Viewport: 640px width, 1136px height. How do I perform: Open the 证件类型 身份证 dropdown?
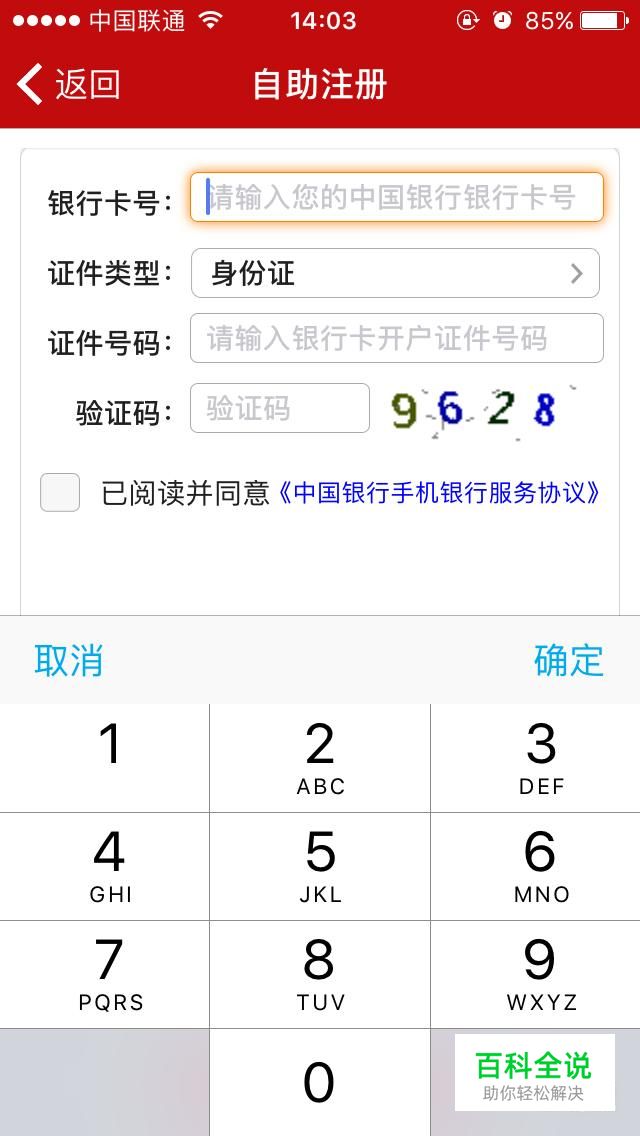(x=395, y=273)
